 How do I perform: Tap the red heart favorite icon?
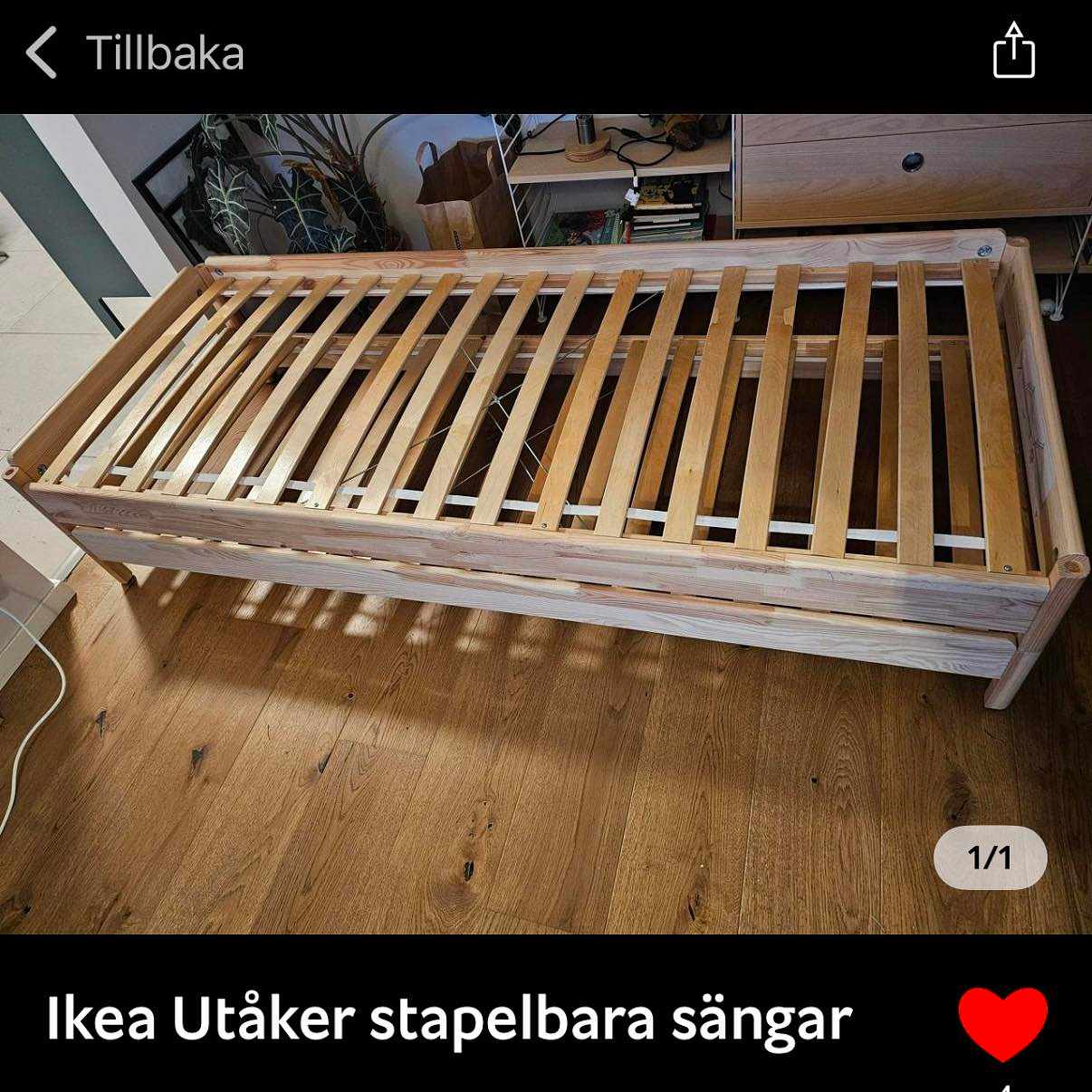click(1002, 1022)
